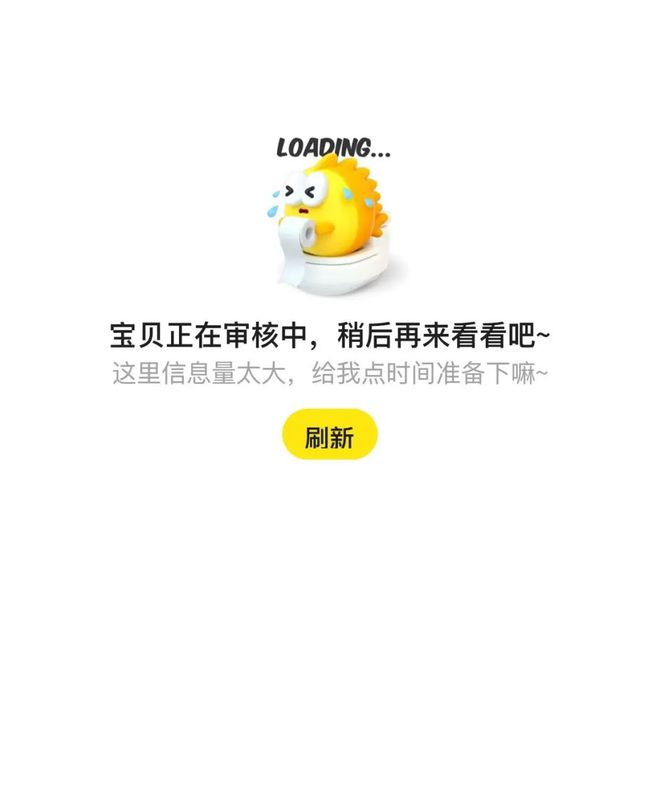Tap the yellow 刷新 refresh button
Viewport: 660px width, 789px height.
[x=329, y=435]
